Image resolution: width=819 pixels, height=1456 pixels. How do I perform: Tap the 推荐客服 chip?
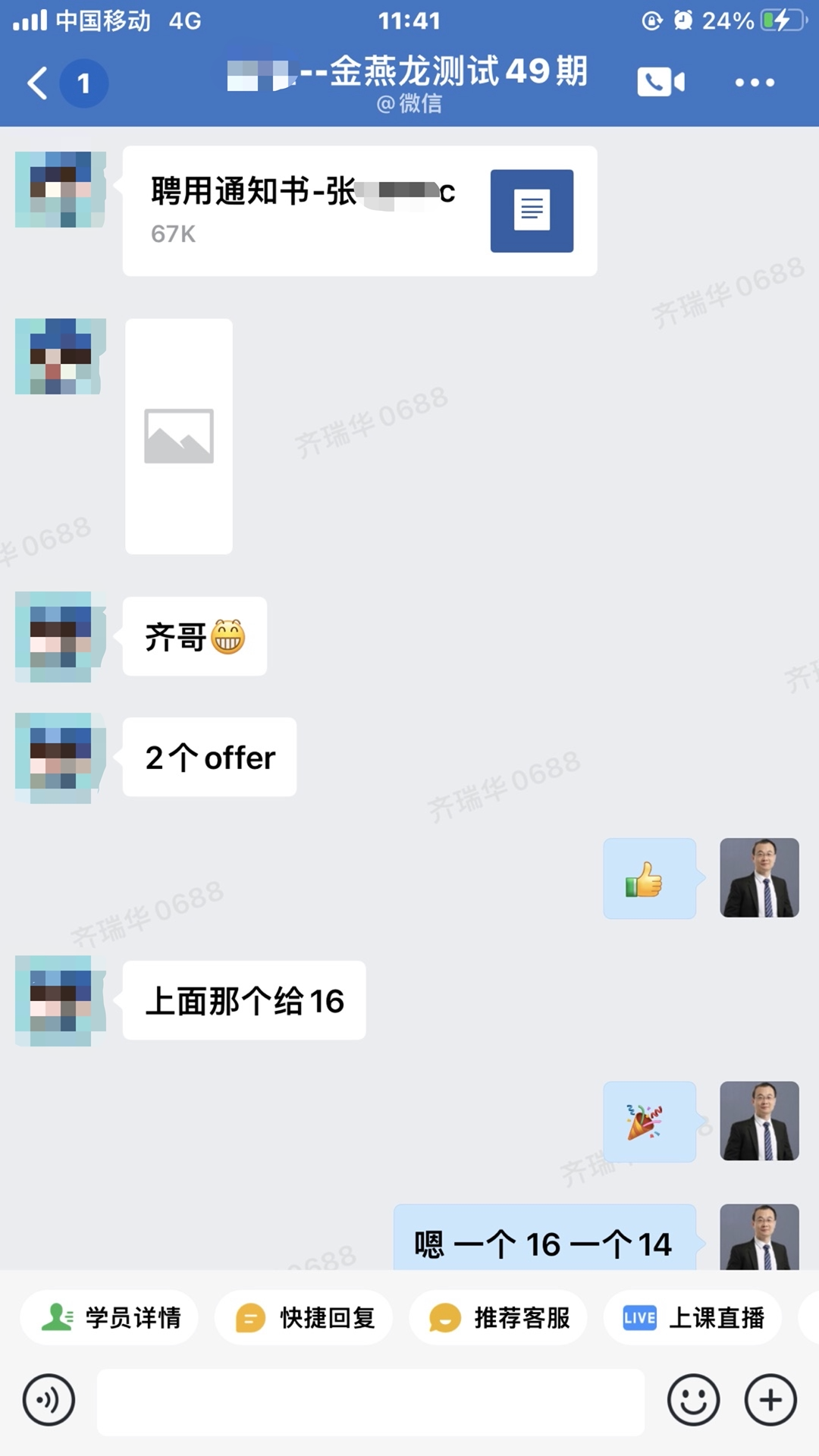(x=498, y=1318)
